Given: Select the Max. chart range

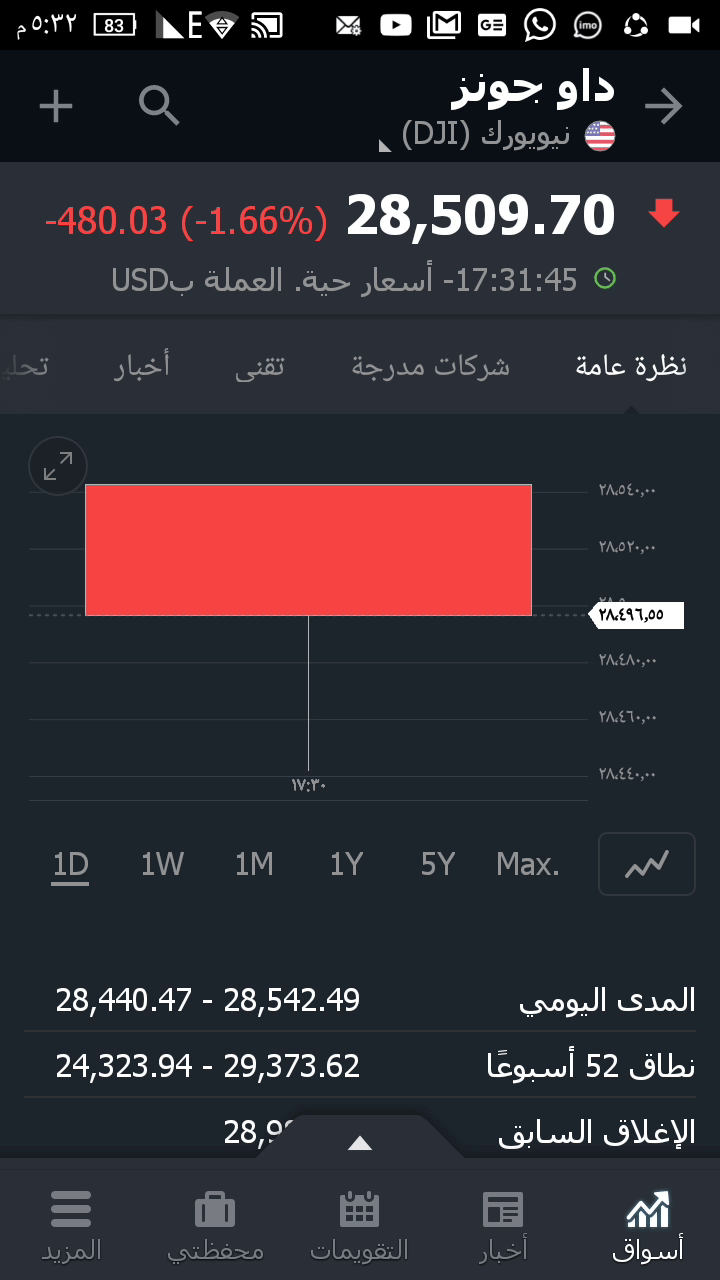Looking at the screenshot, I should (528, 864).
